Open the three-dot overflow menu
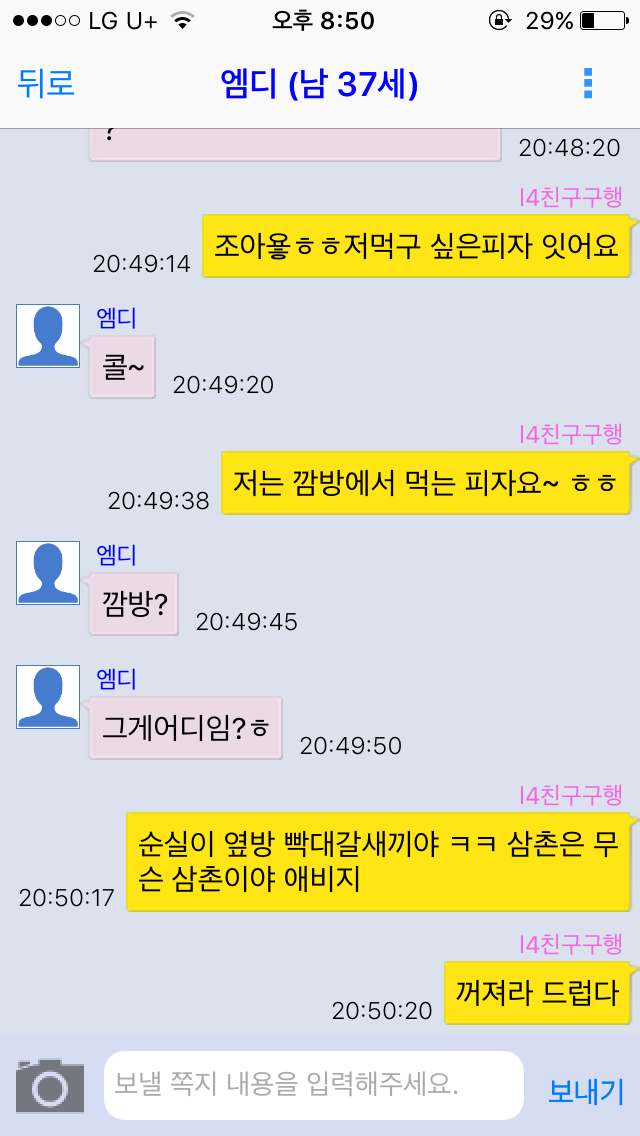Screen dimensions: 640x1136 pyautogui.click(x=588, y=83)
